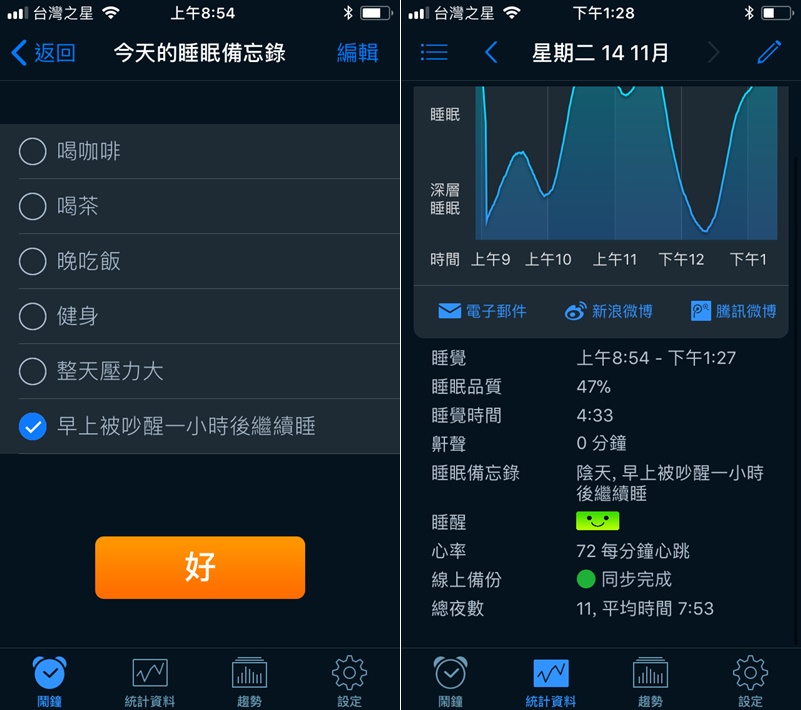This screenshot has height=710, width=801.
Task: Confirm with the orange 好 button
Action: tap(200, 567)
